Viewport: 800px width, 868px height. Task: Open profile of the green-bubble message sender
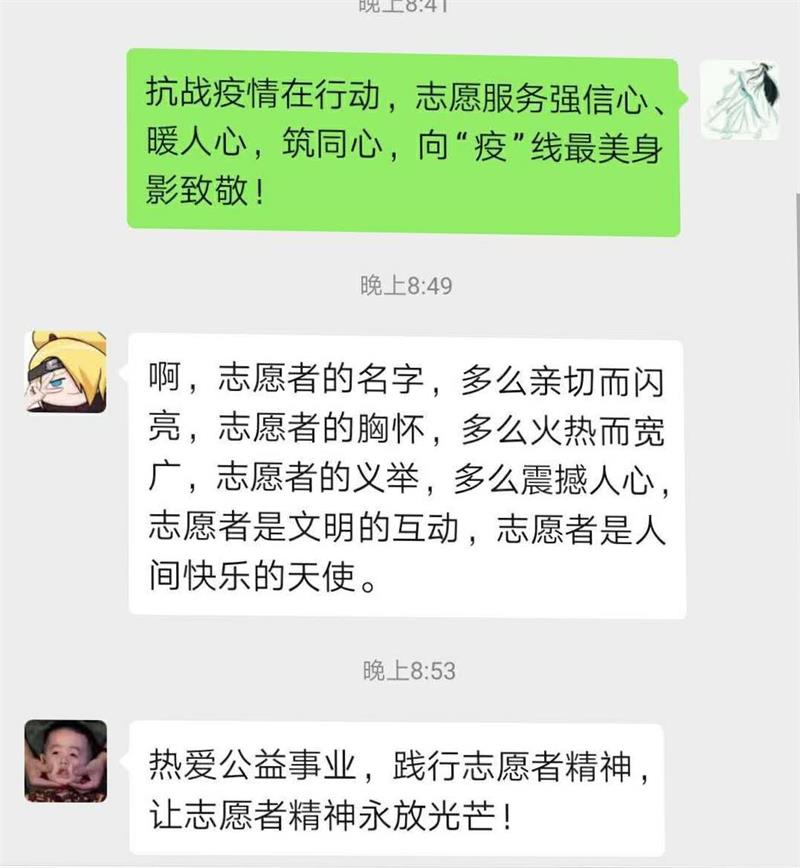[738, 100]
